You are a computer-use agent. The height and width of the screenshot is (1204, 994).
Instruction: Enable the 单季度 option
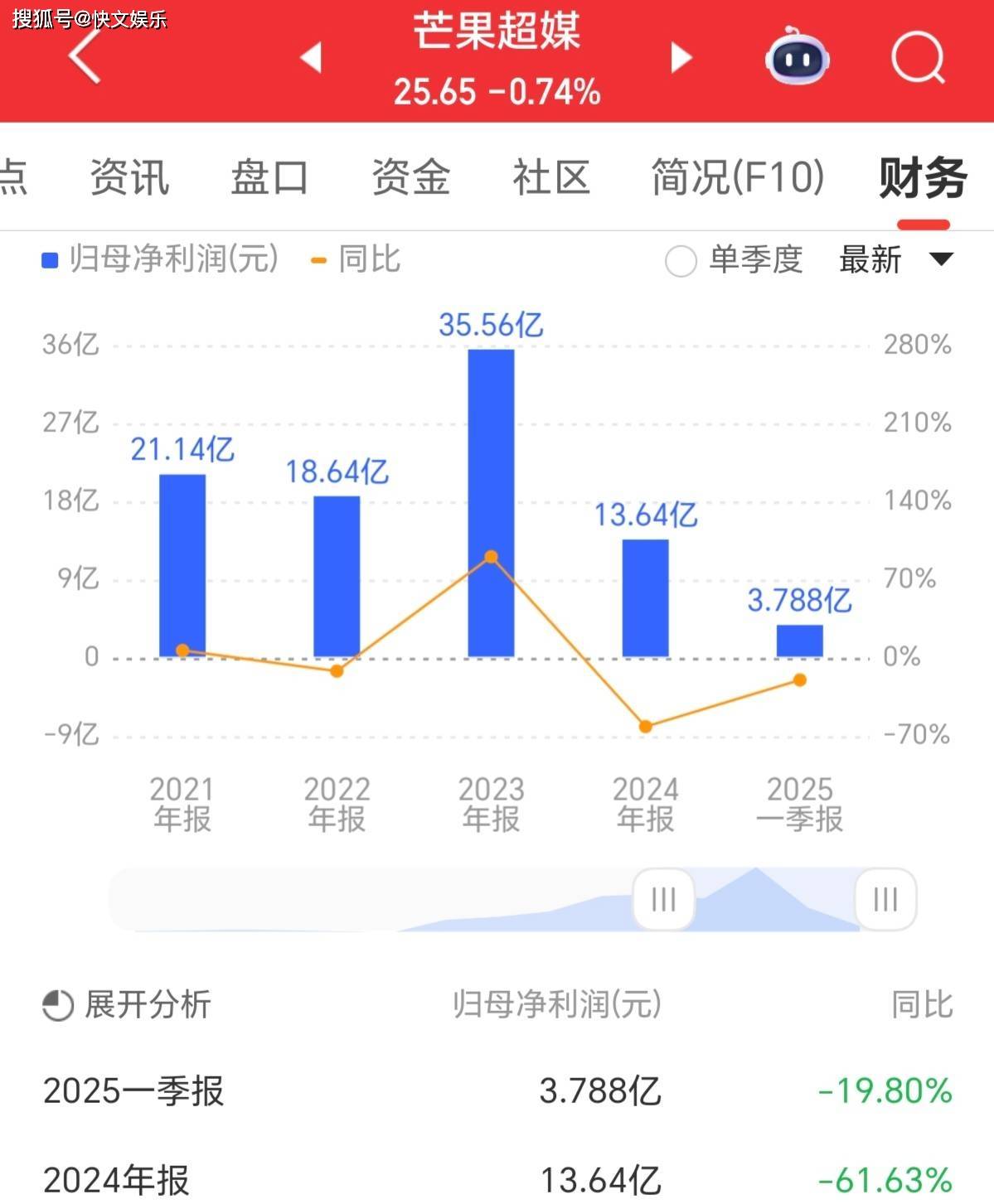click(681, 261)
